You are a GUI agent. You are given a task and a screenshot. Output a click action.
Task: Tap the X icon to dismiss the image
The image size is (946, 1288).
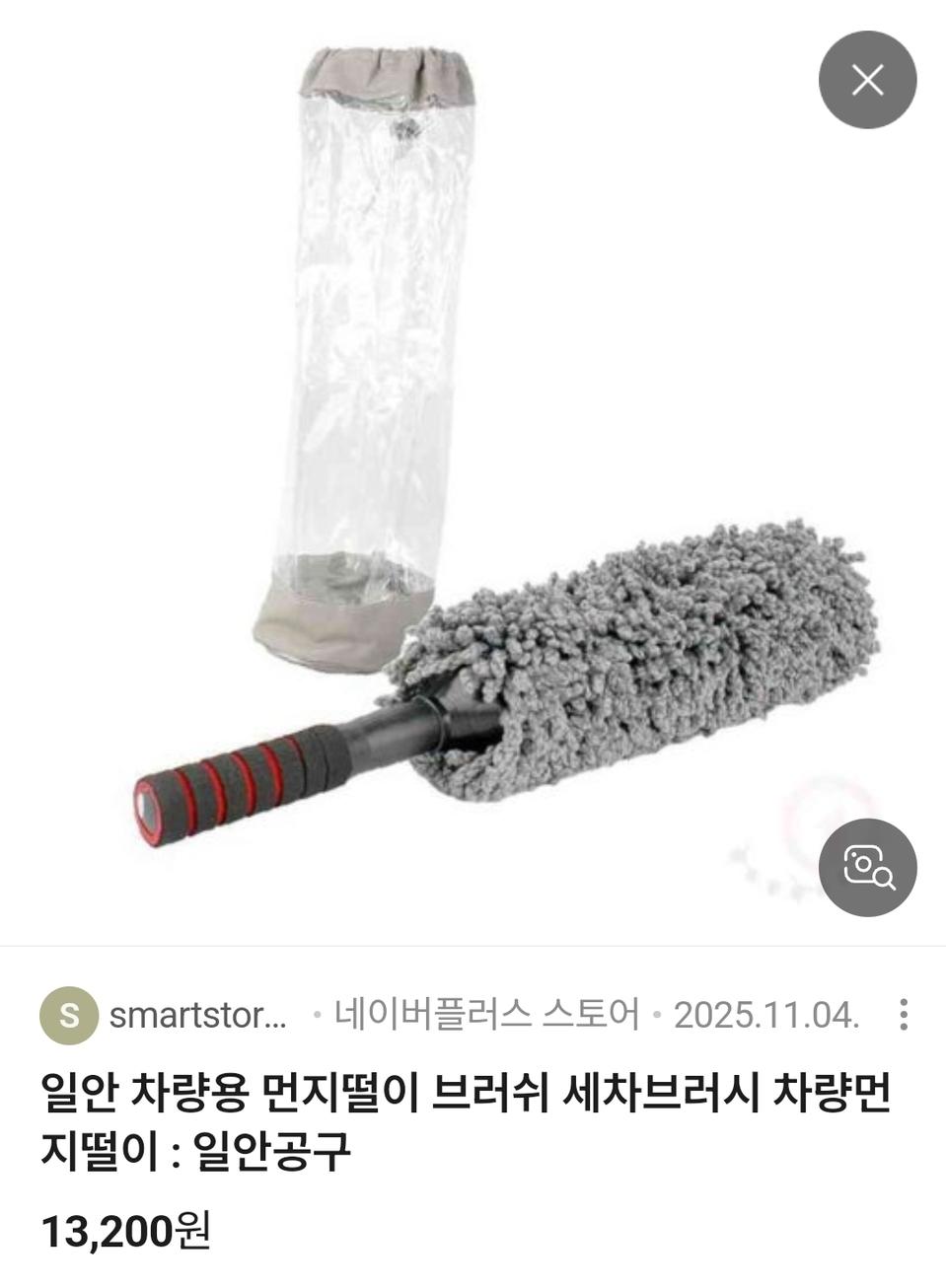[868, 80]
